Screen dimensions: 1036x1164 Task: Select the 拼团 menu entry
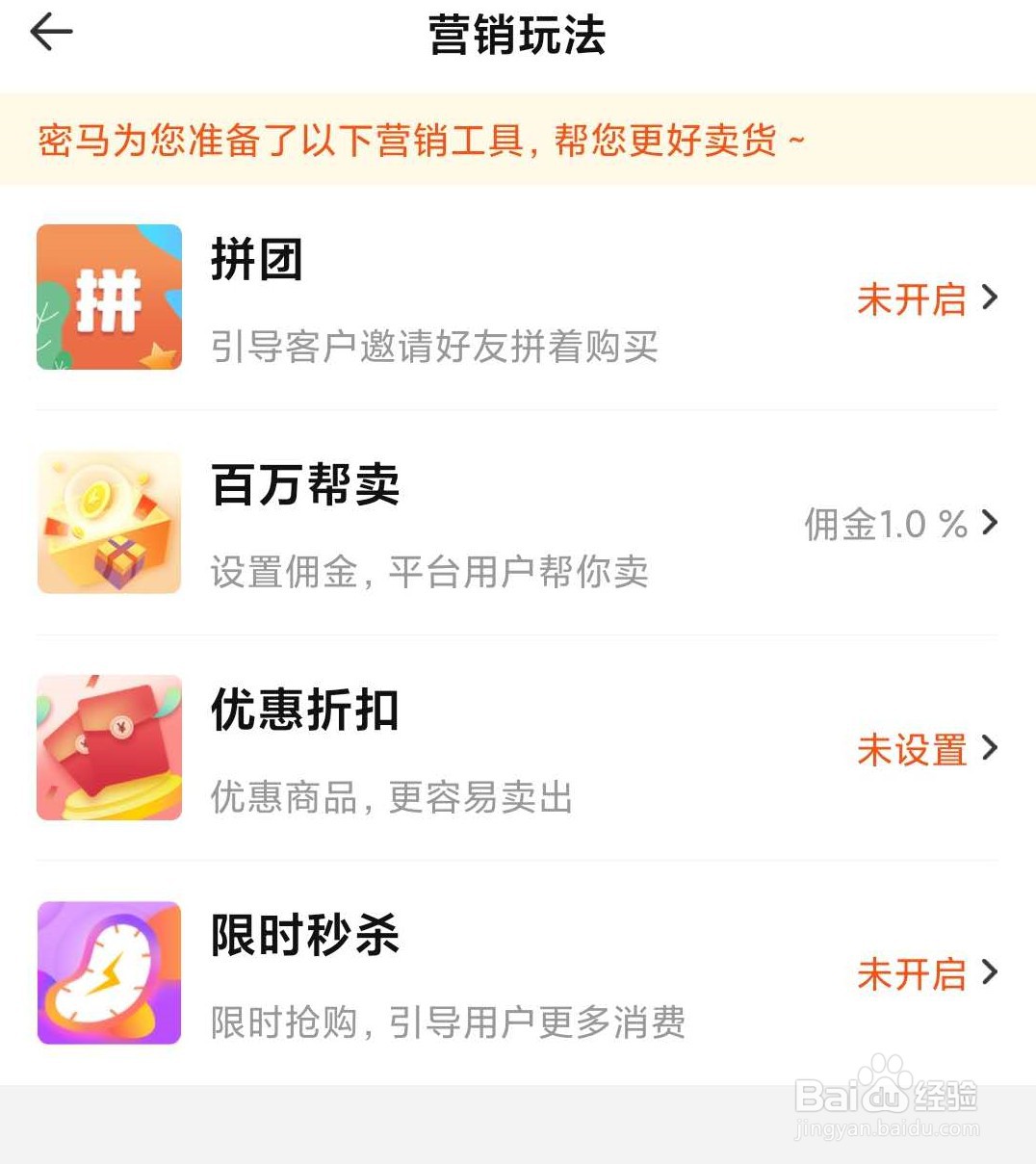pyautogui.click(x=256, y=260)
